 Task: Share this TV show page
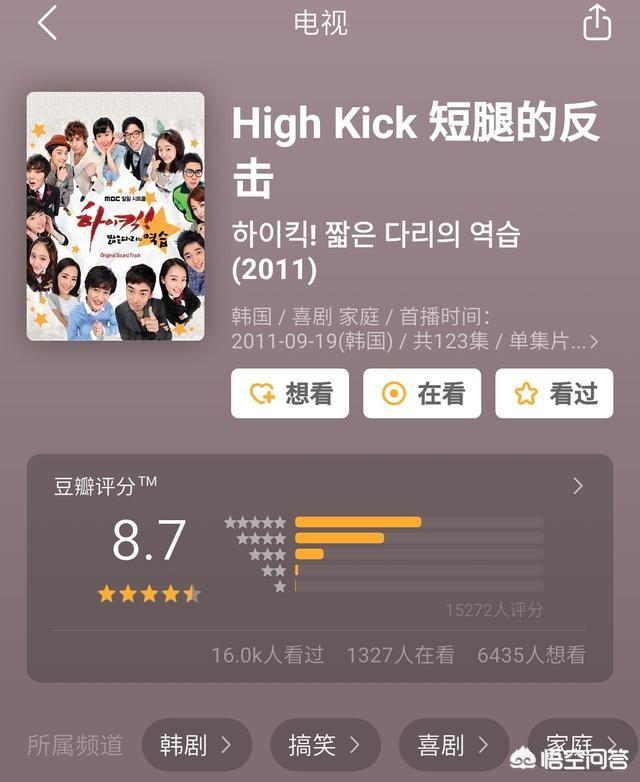coord(596,23)
